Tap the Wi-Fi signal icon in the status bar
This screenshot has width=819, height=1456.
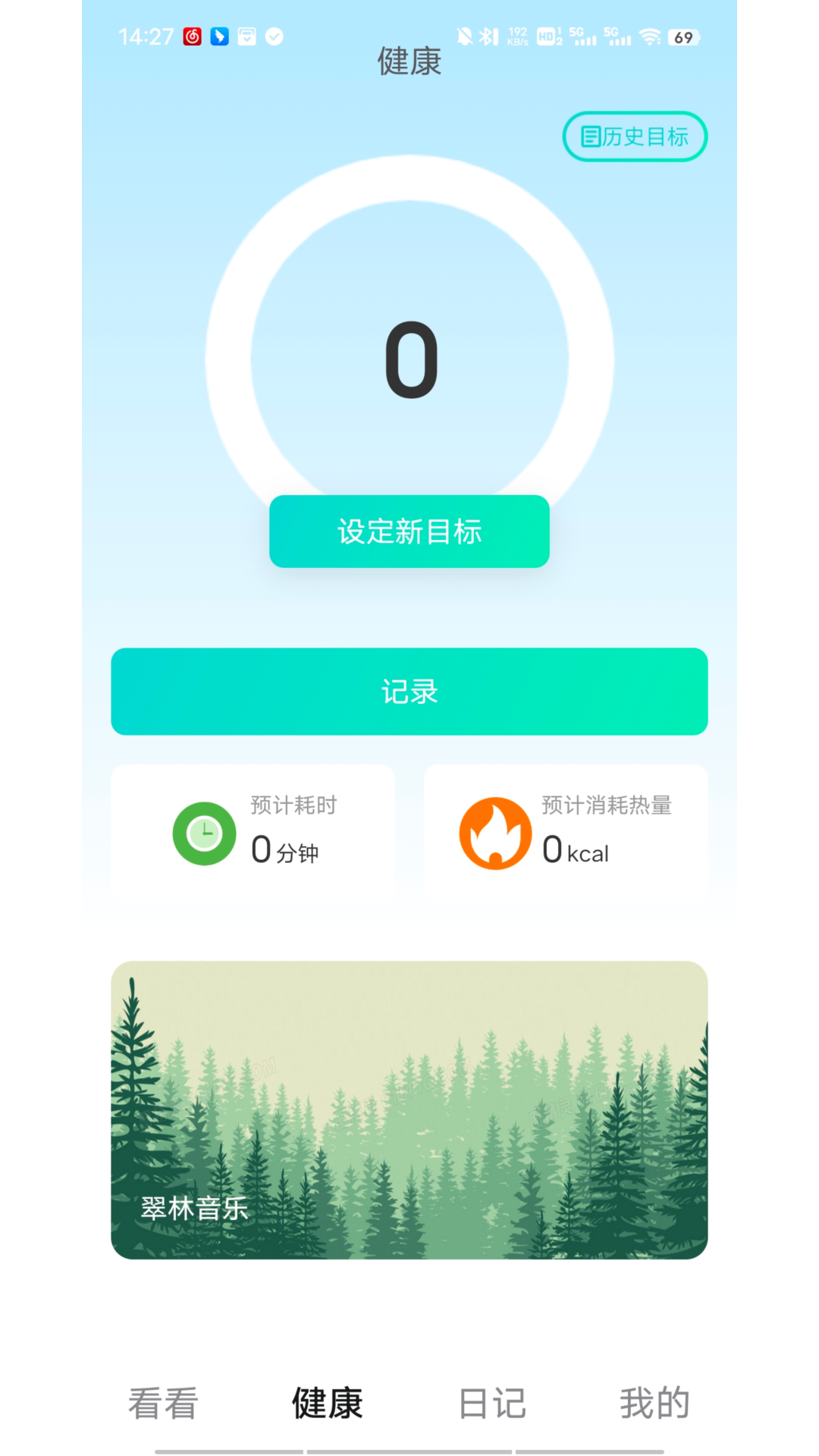pos(648,34)
